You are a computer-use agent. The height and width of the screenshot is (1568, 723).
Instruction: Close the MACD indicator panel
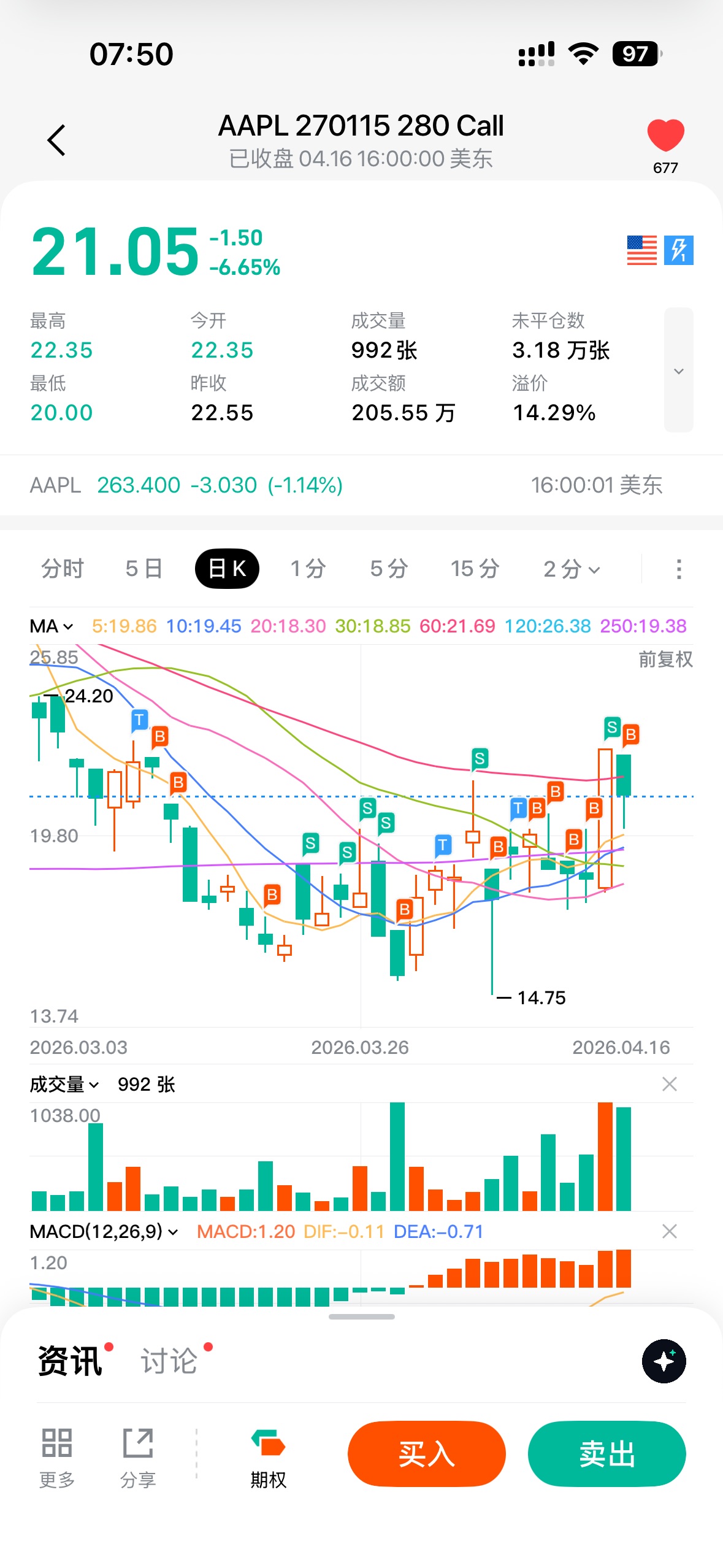(670, 1231)
